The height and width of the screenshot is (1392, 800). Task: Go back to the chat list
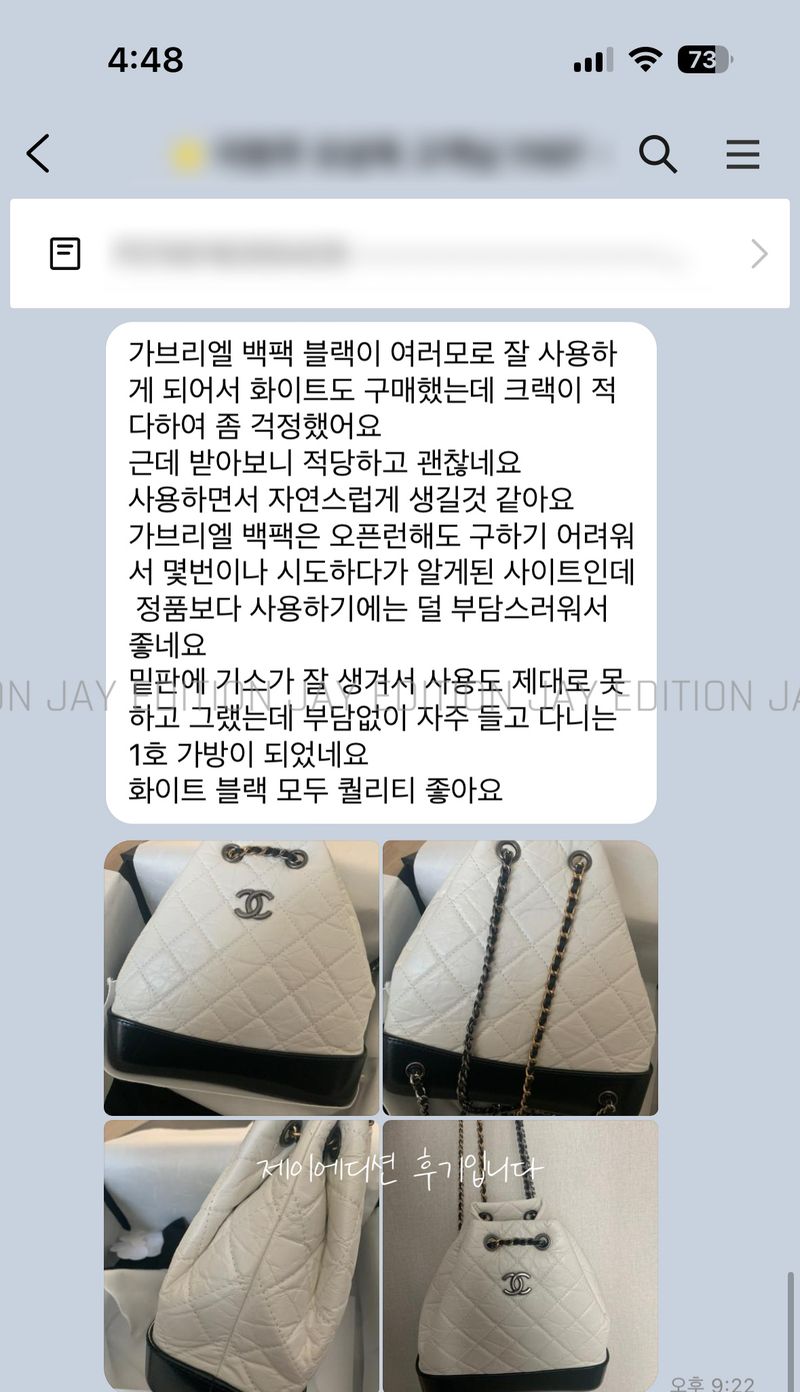click(38, 154)
